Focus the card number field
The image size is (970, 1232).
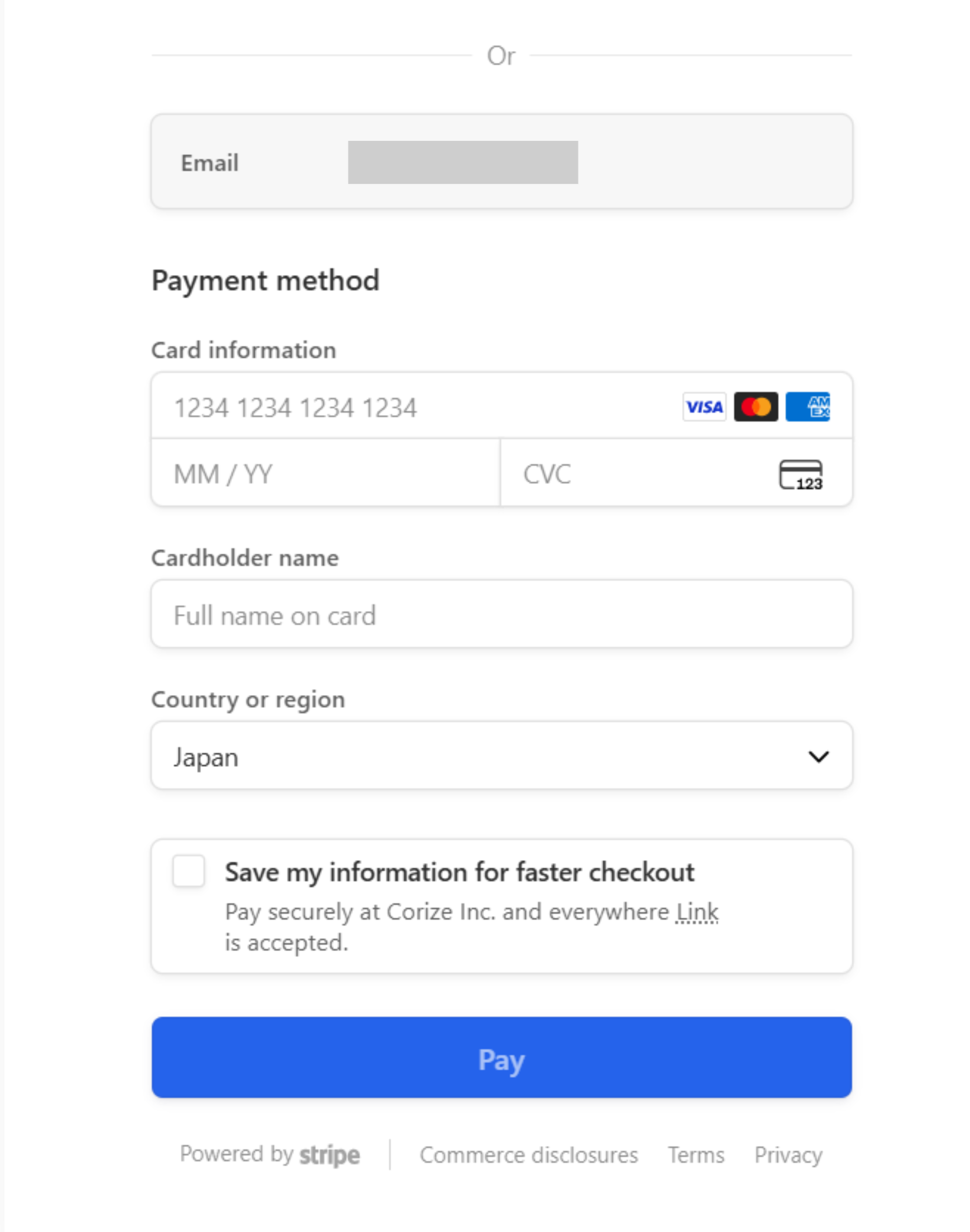(x=413, y=407)
